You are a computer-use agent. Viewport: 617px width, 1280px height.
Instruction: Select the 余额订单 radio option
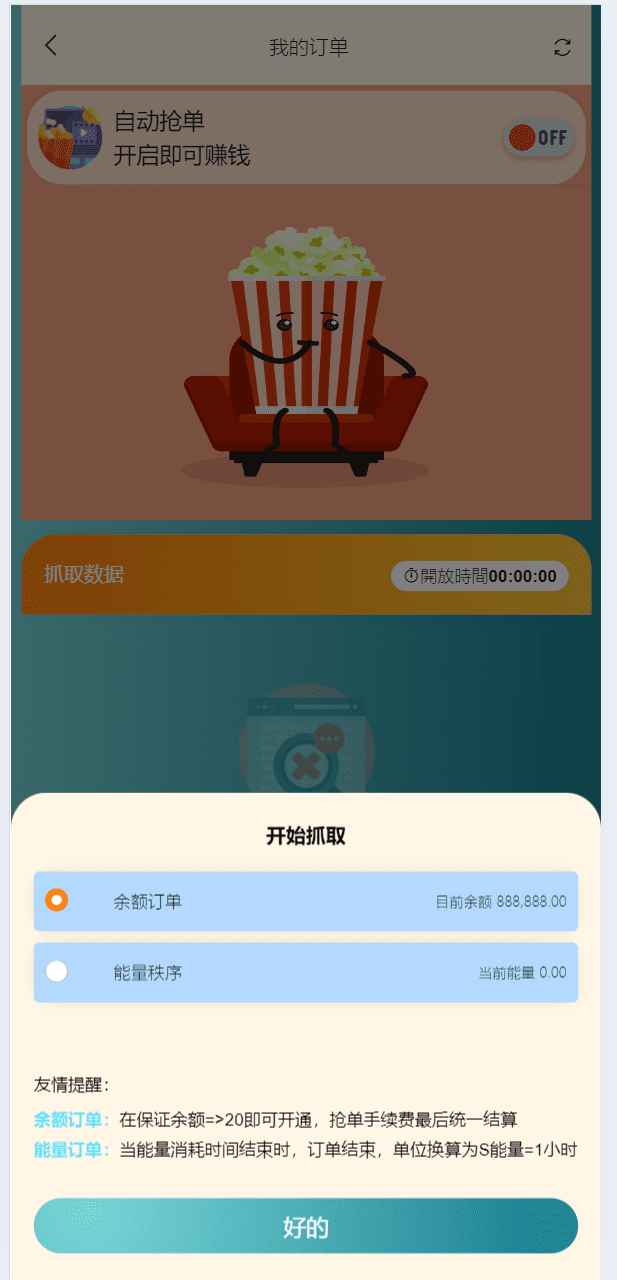[57, 900]
